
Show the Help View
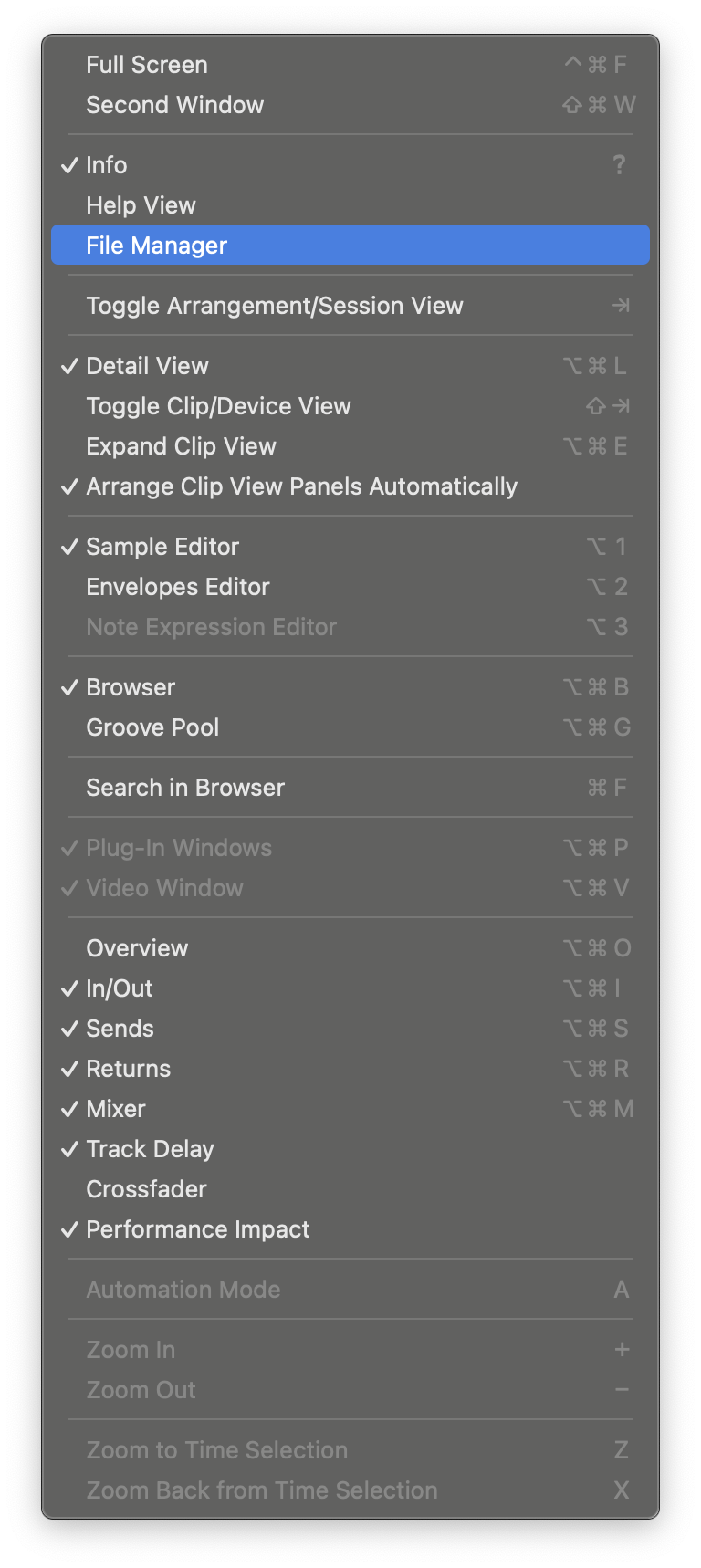point(141,205)
